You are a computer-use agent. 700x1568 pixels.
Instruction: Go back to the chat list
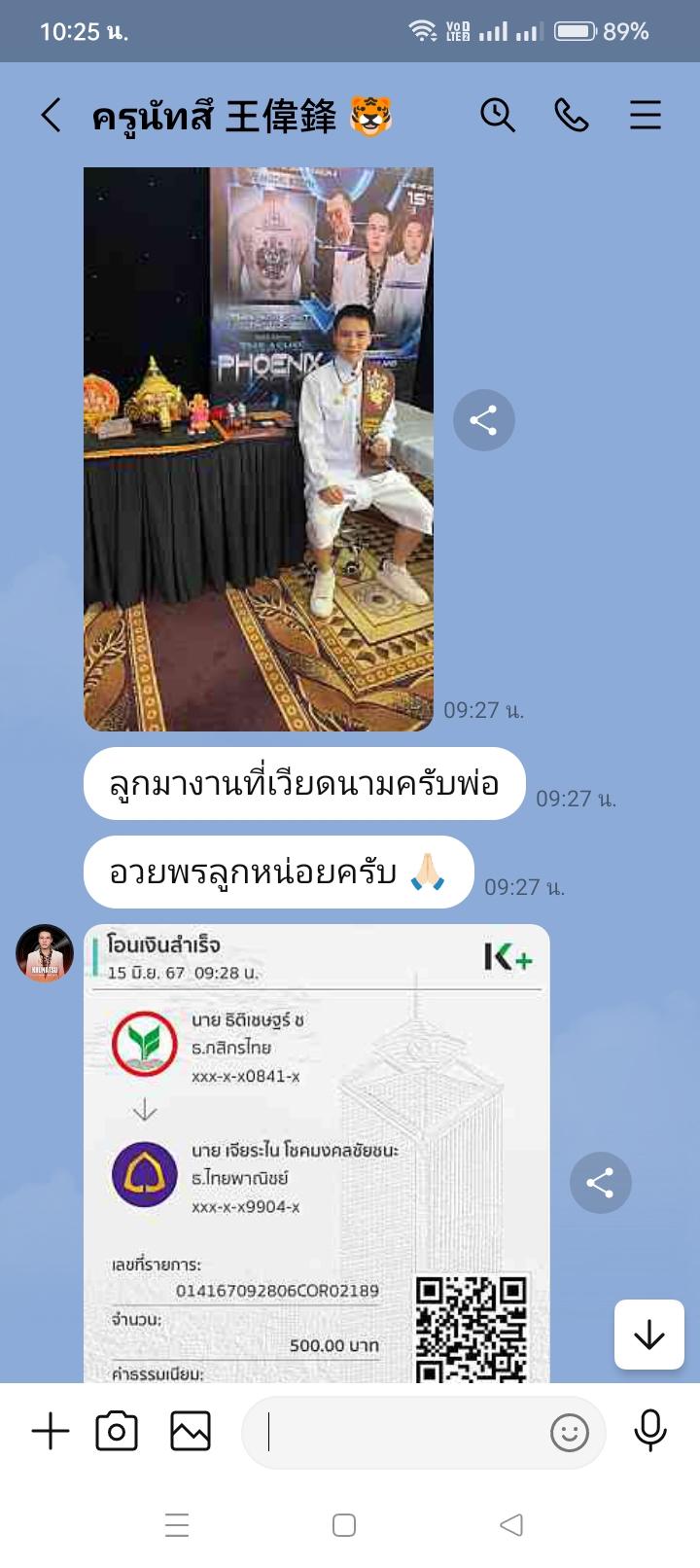pyautogui.click(x=51, y=116)
